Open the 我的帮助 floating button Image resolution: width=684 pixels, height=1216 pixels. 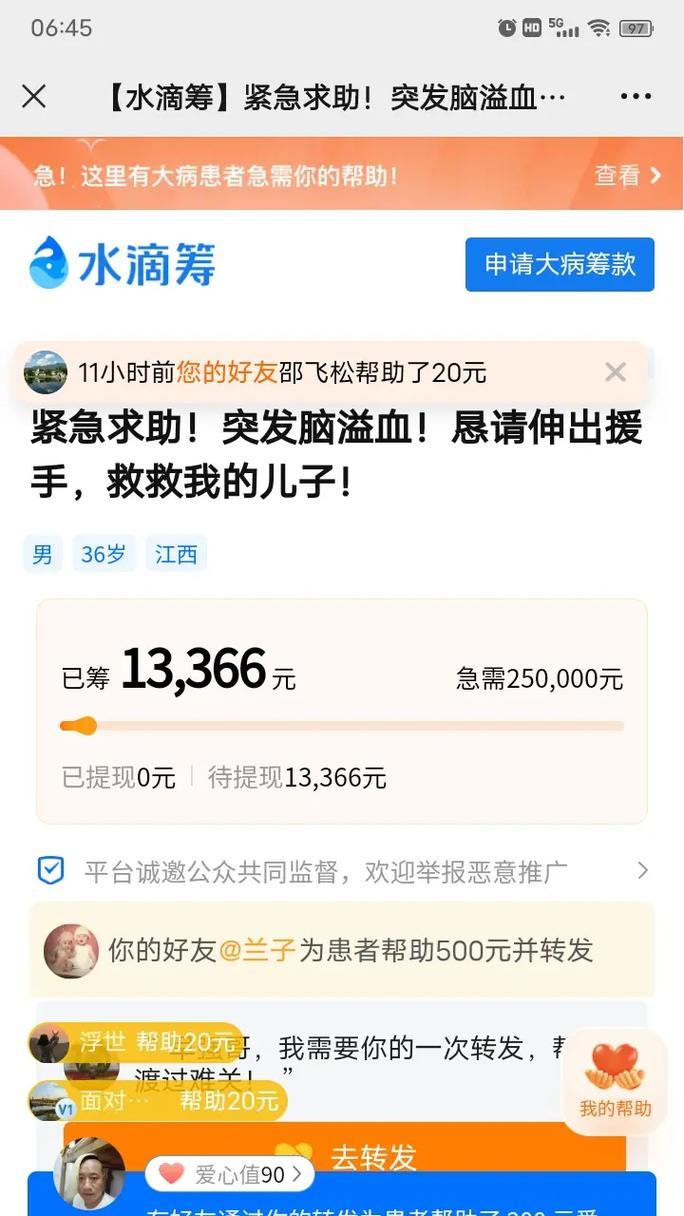pos(615,1081)
